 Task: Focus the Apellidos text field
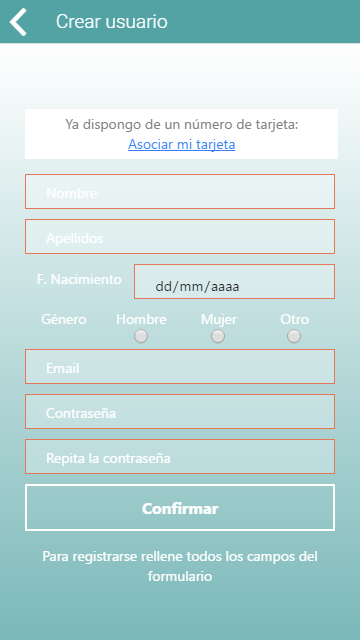(x=180, y=236)
